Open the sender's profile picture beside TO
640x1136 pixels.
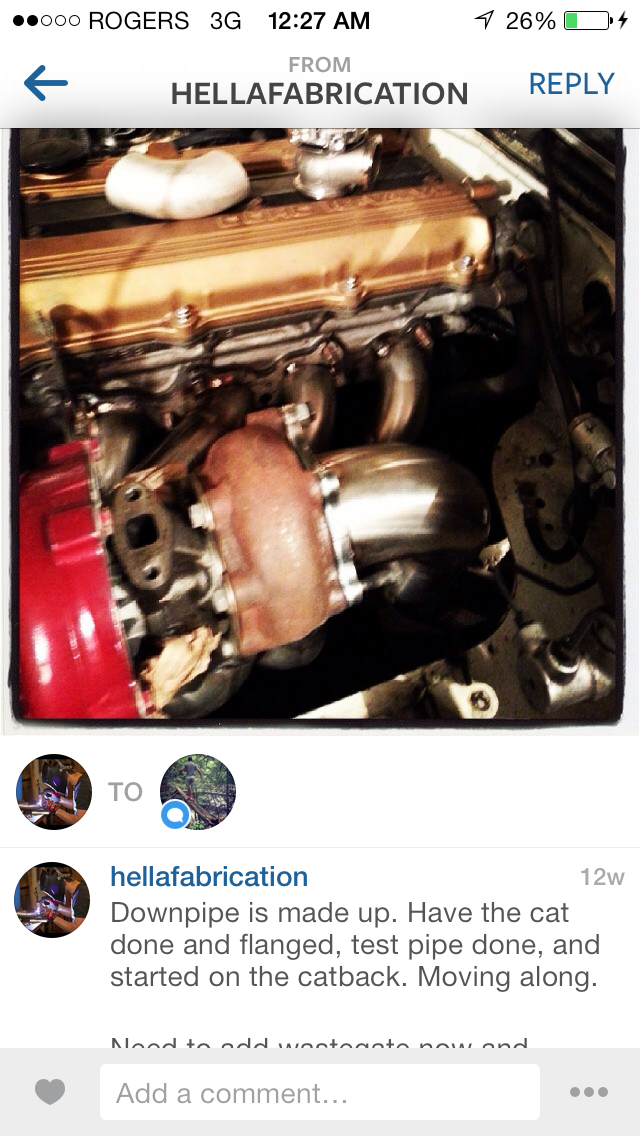(x=54, y=792)
